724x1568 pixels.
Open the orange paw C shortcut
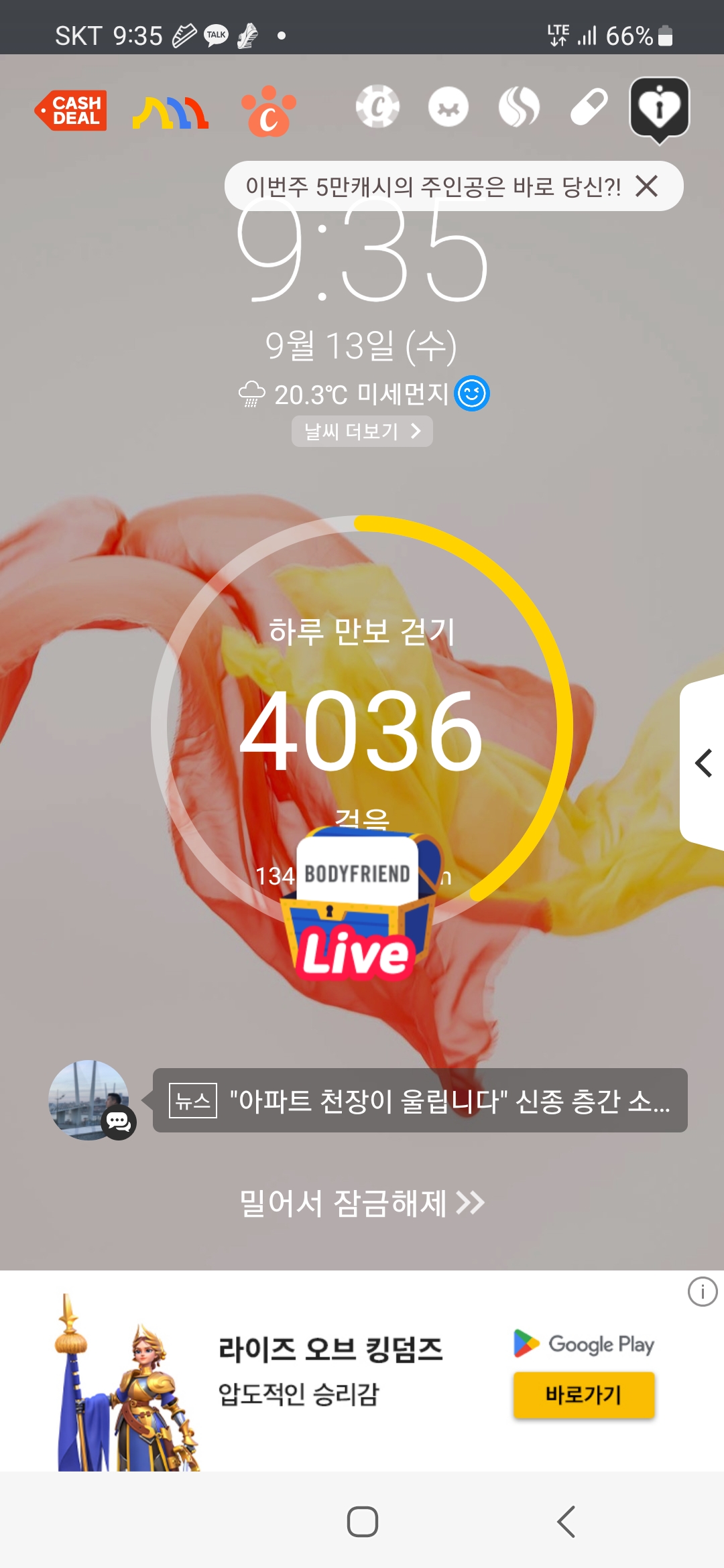(268, 111)
